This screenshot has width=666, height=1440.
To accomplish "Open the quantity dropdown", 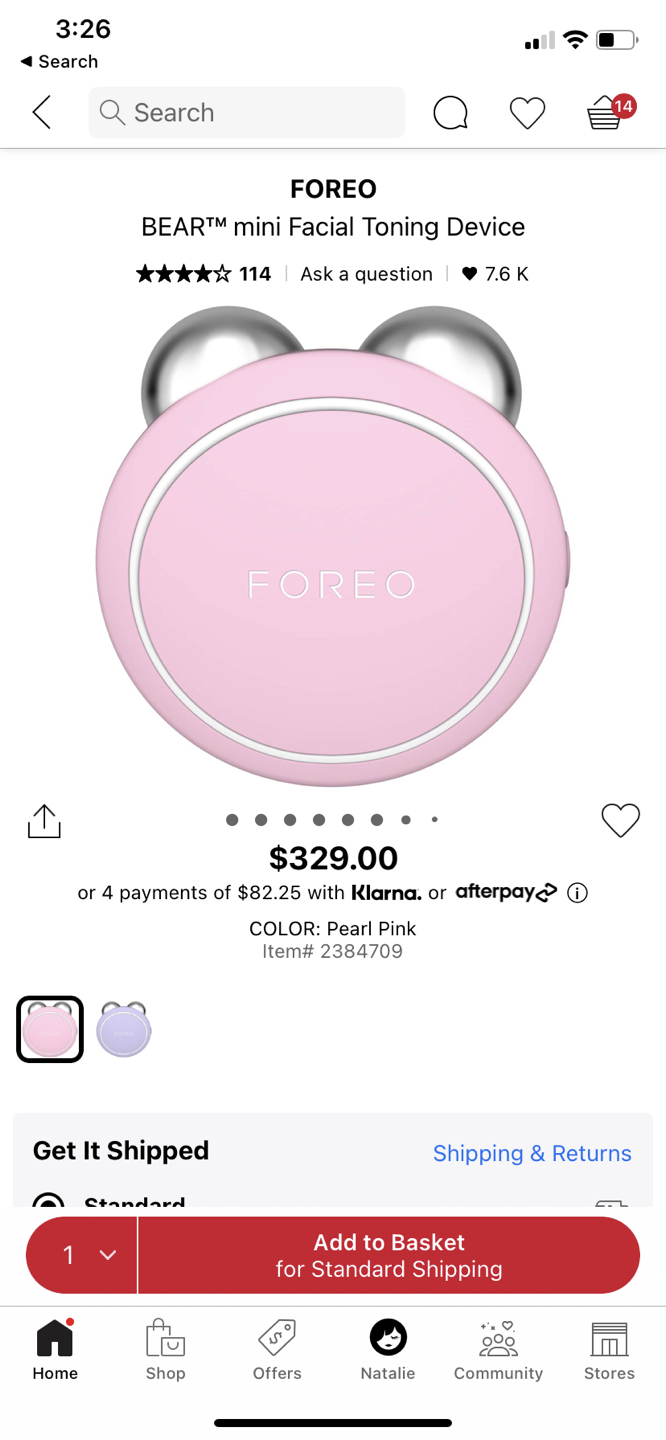I will [85, 1255].
